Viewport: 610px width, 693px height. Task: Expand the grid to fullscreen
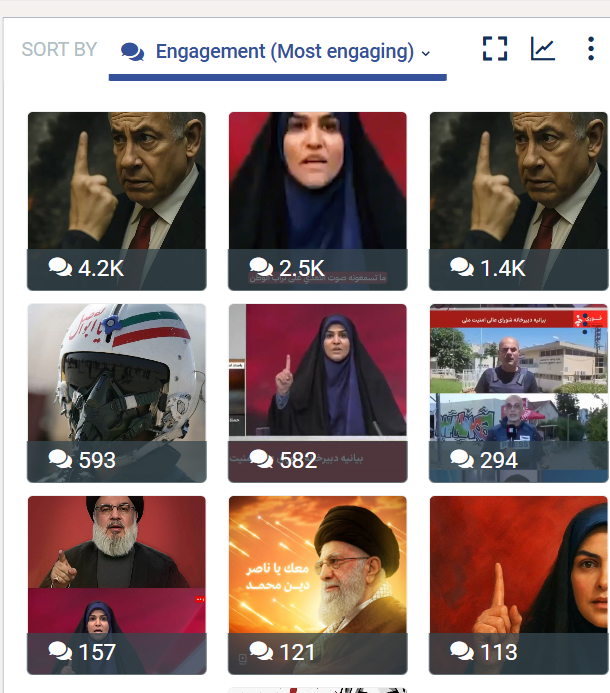[495, 49]
